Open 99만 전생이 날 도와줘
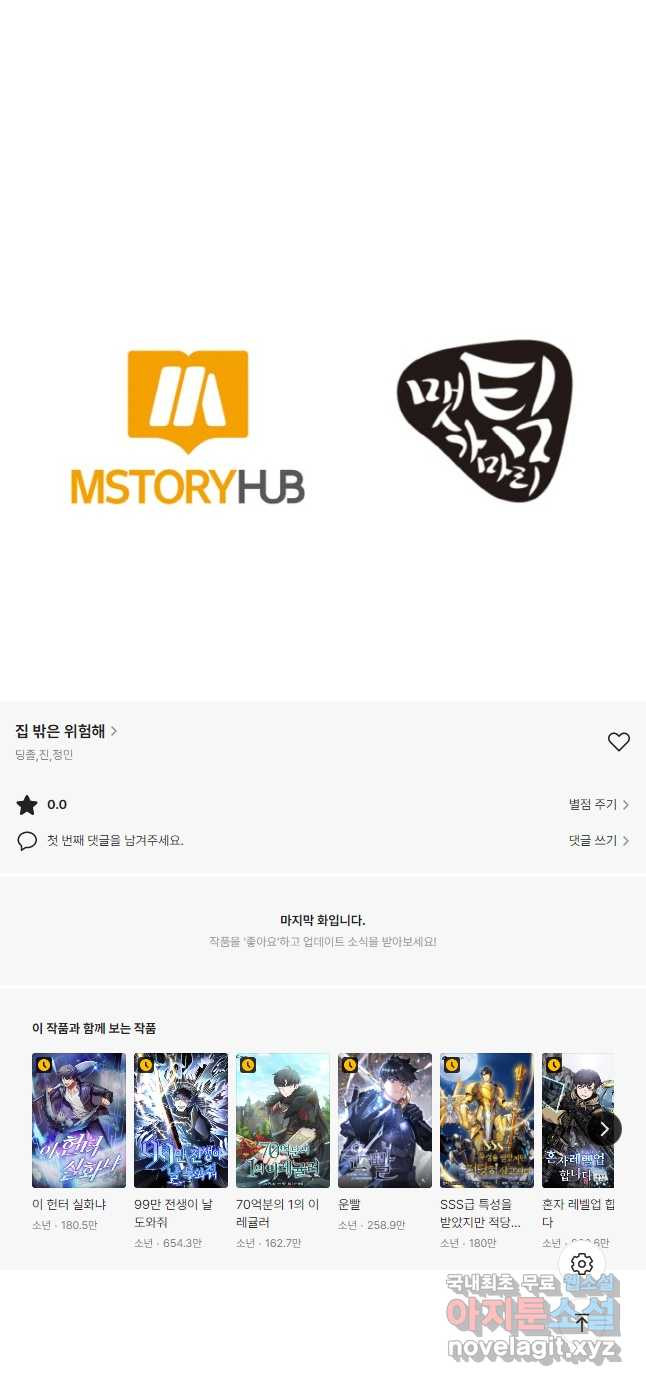 point(181,1120)
